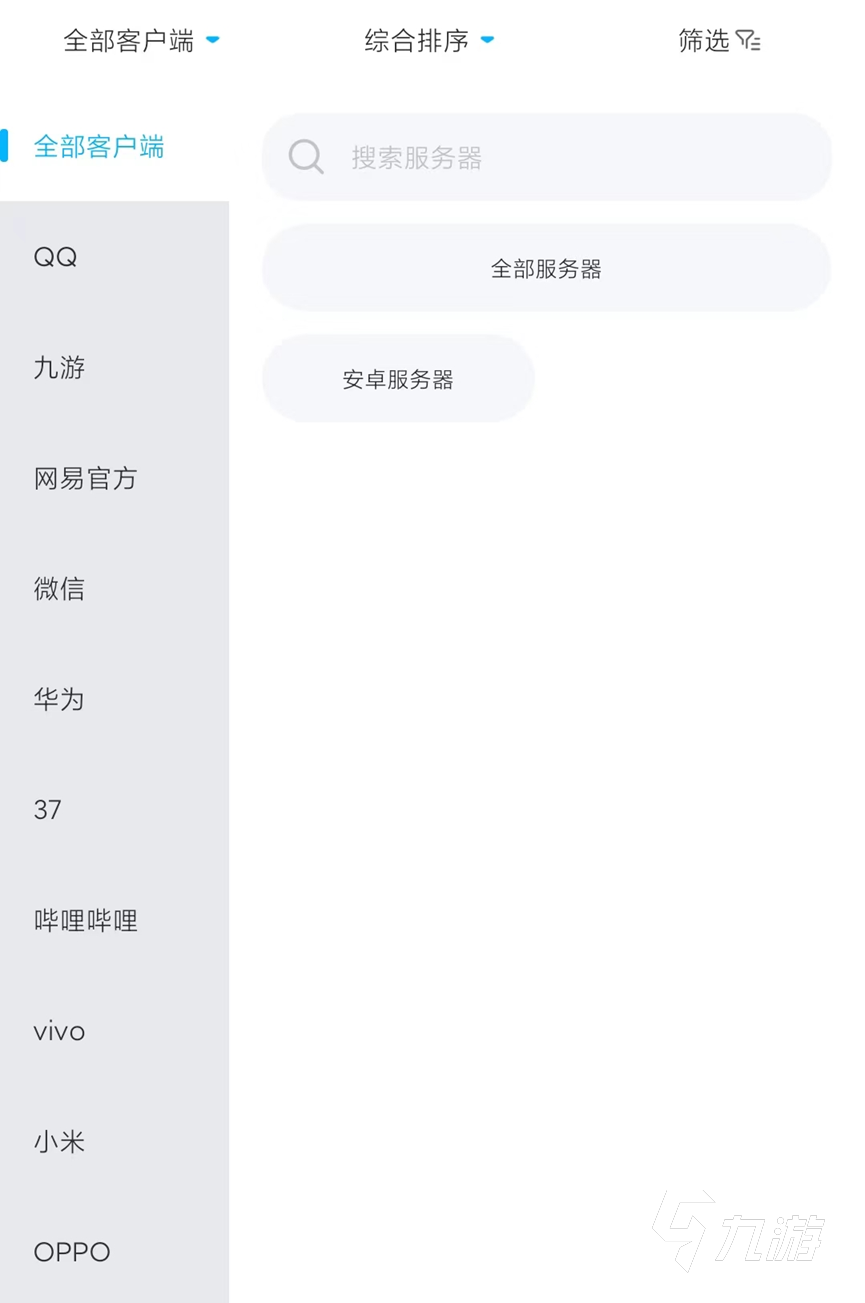Choose the 哔哩哔哩 client filter

pyautogui.click(x=85, y=921)
